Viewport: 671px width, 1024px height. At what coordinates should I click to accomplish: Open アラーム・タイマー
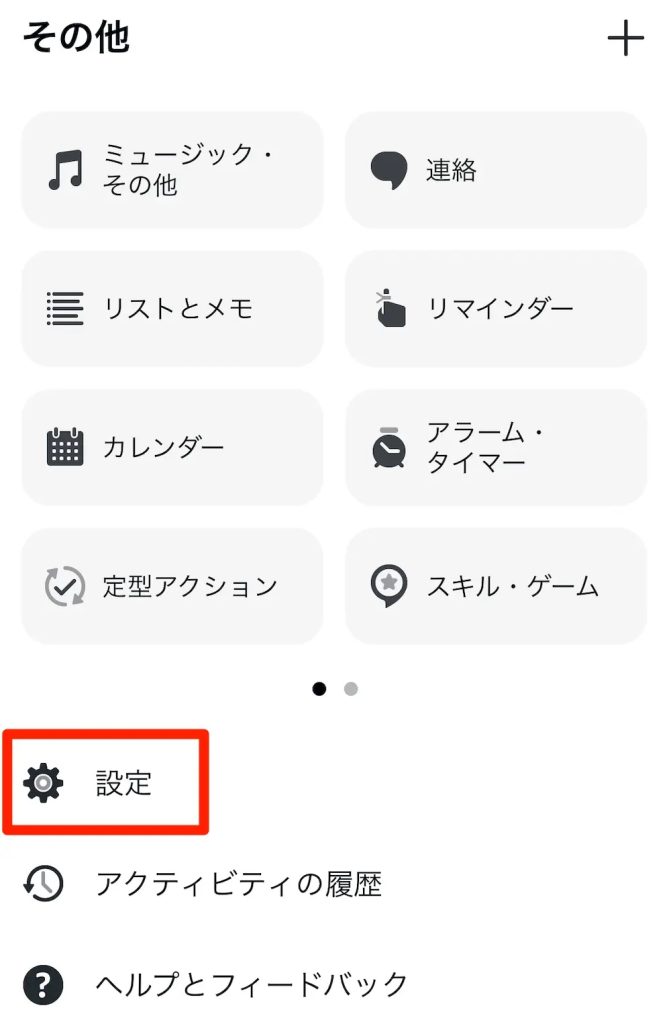496,447
